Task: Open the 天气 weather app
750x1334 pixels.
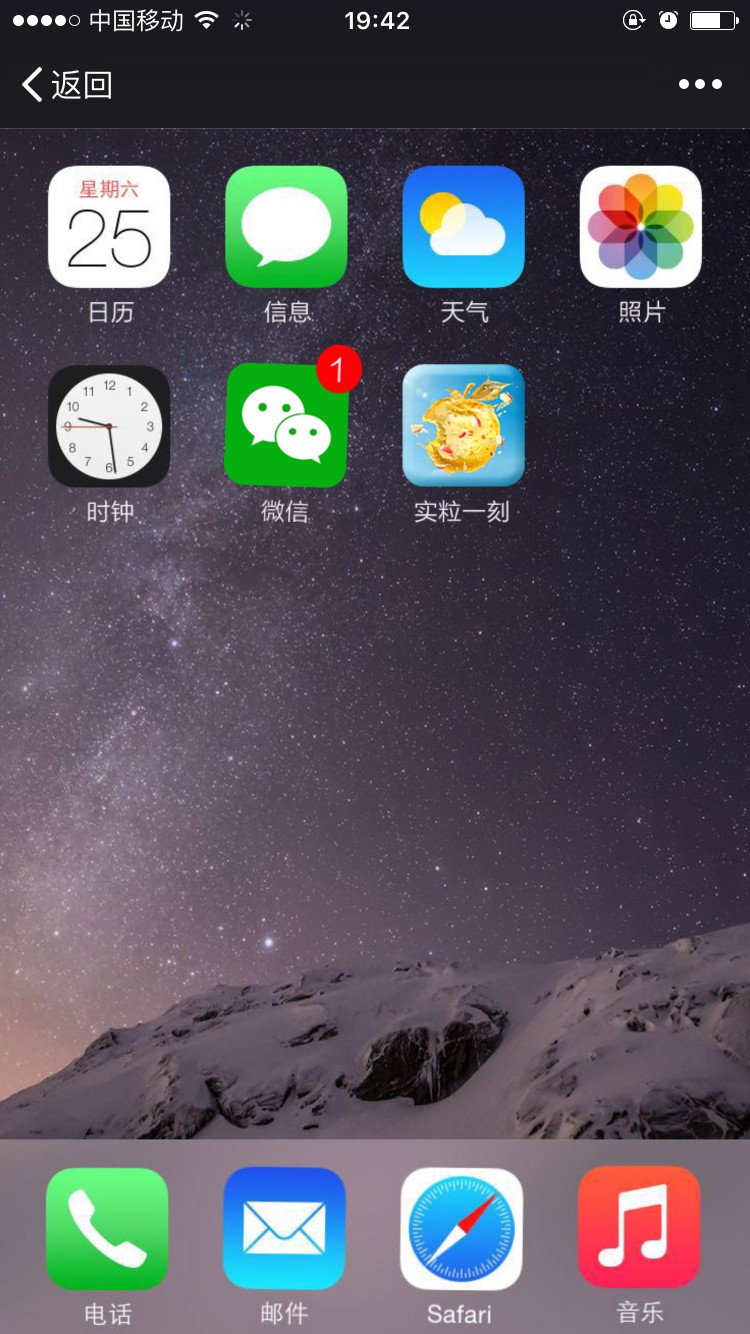Action: click(463, 227)
